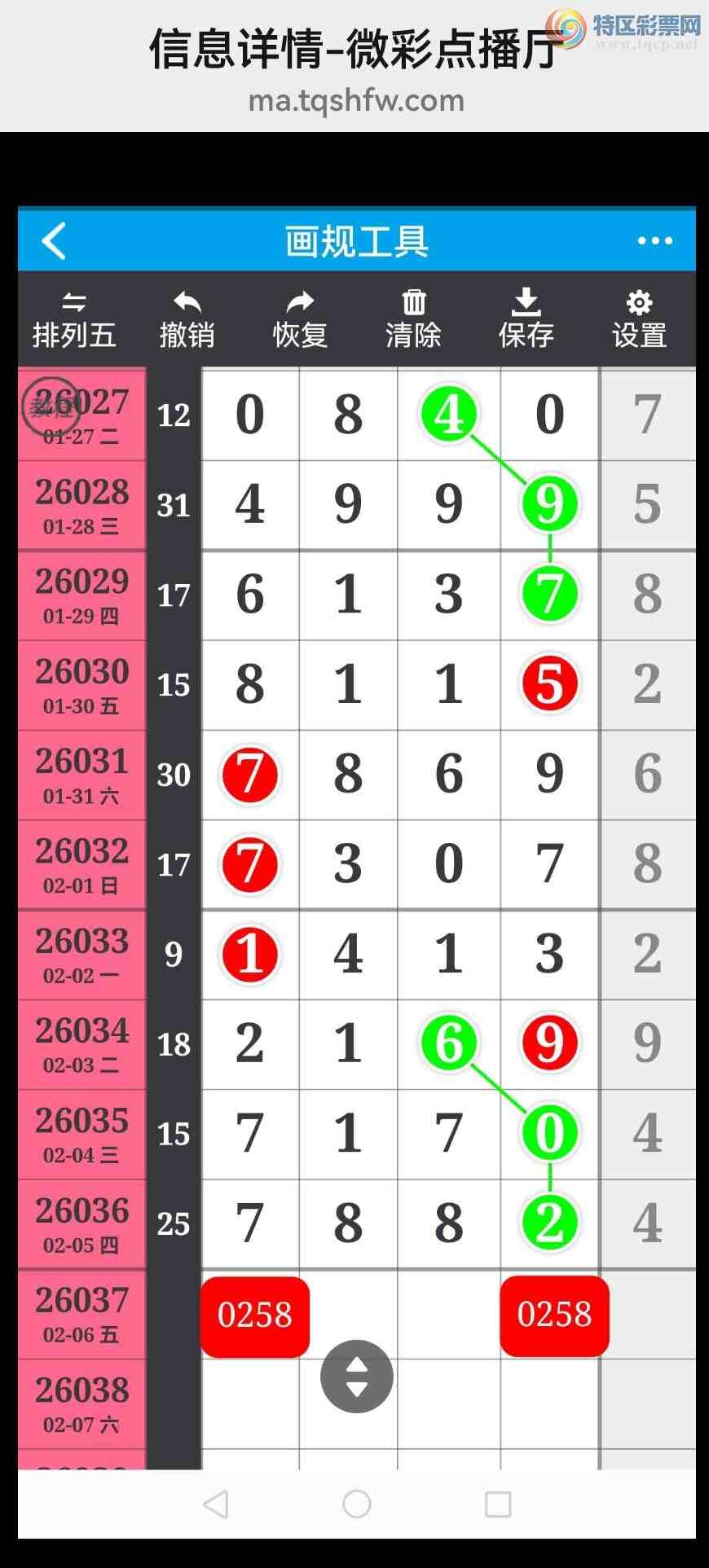This screenshot has height=1568, width=709.
Task: Open 设置 settings
Action: click(x=640, y=320)
